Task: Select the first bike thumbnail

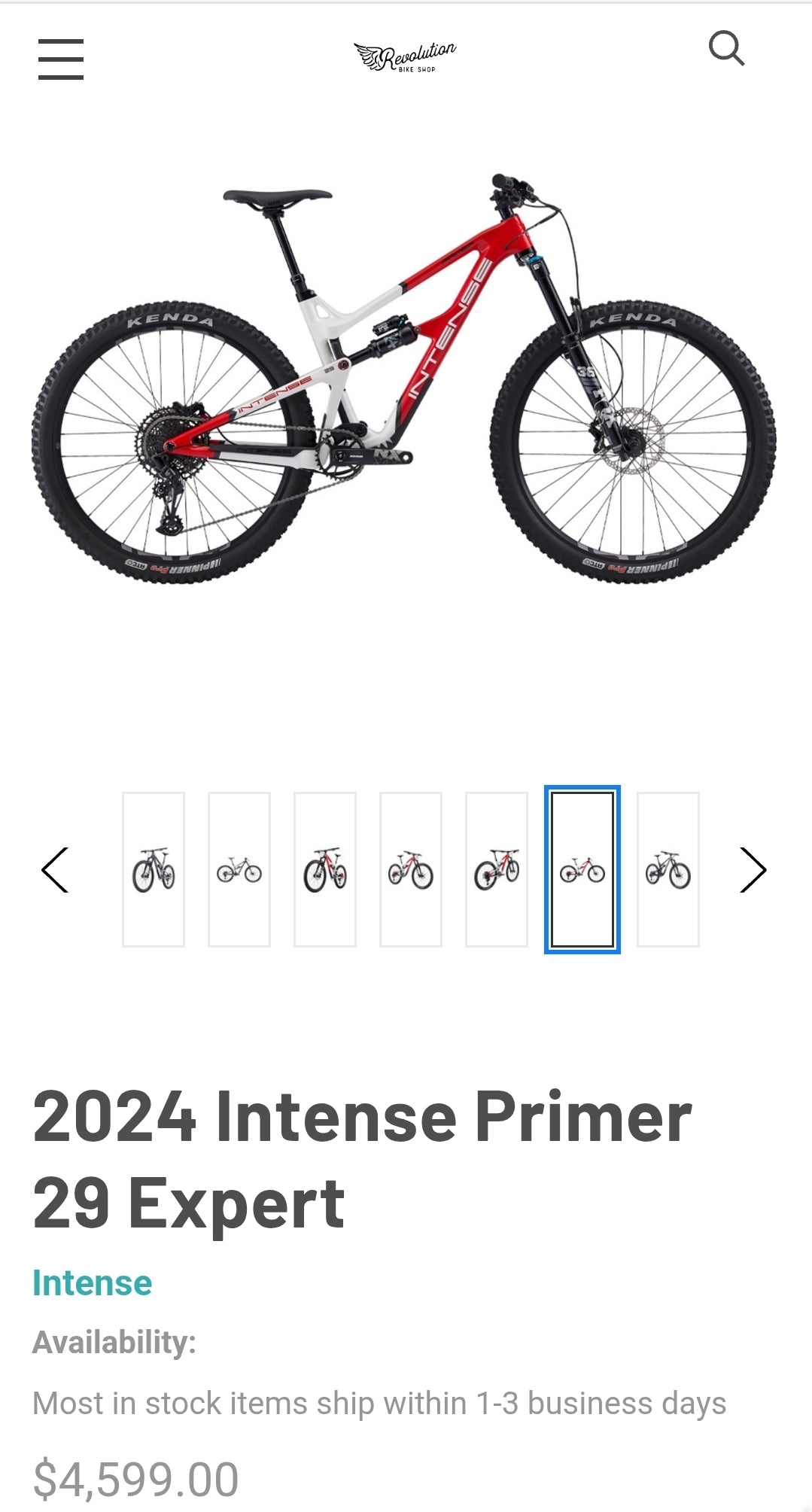Action: pos(154,870)
